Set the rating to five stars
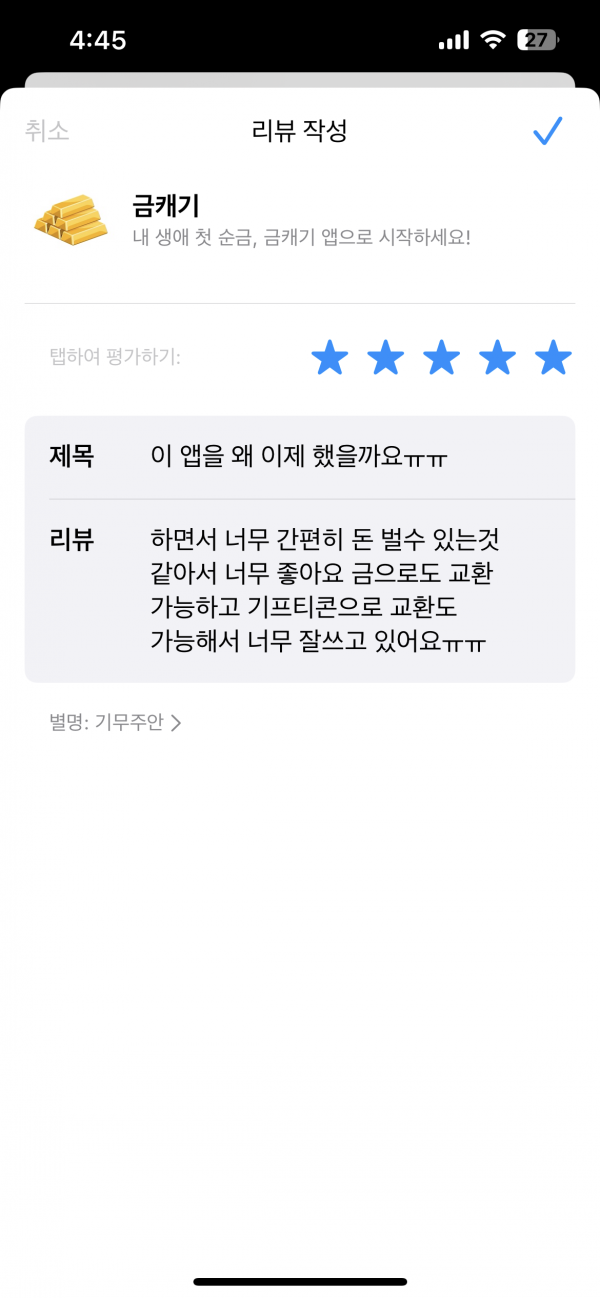Image resolution: width=600 pixels, height=1298 pixels. [x=553, y=357]
